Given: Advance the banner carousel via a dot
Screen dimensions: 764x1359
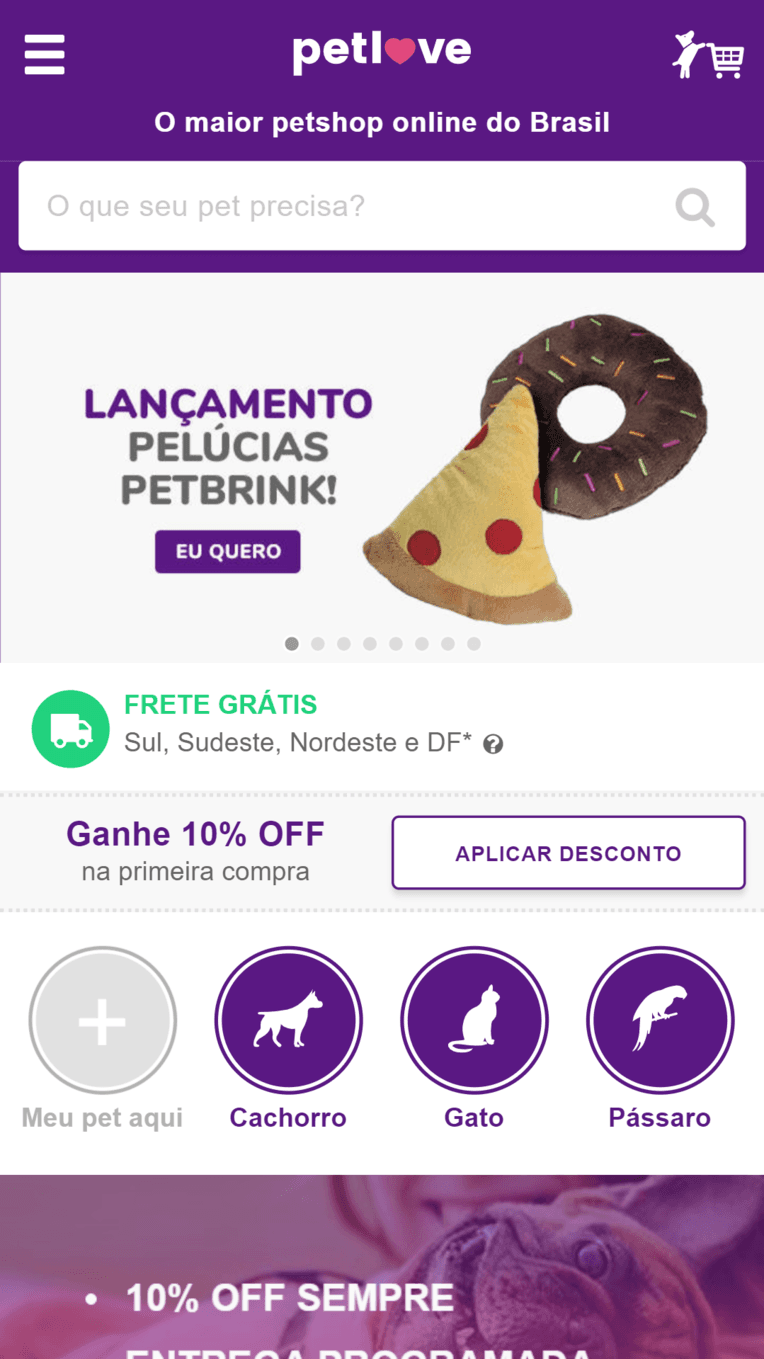Looking at the screenshot, I should (x=318, y=644).
